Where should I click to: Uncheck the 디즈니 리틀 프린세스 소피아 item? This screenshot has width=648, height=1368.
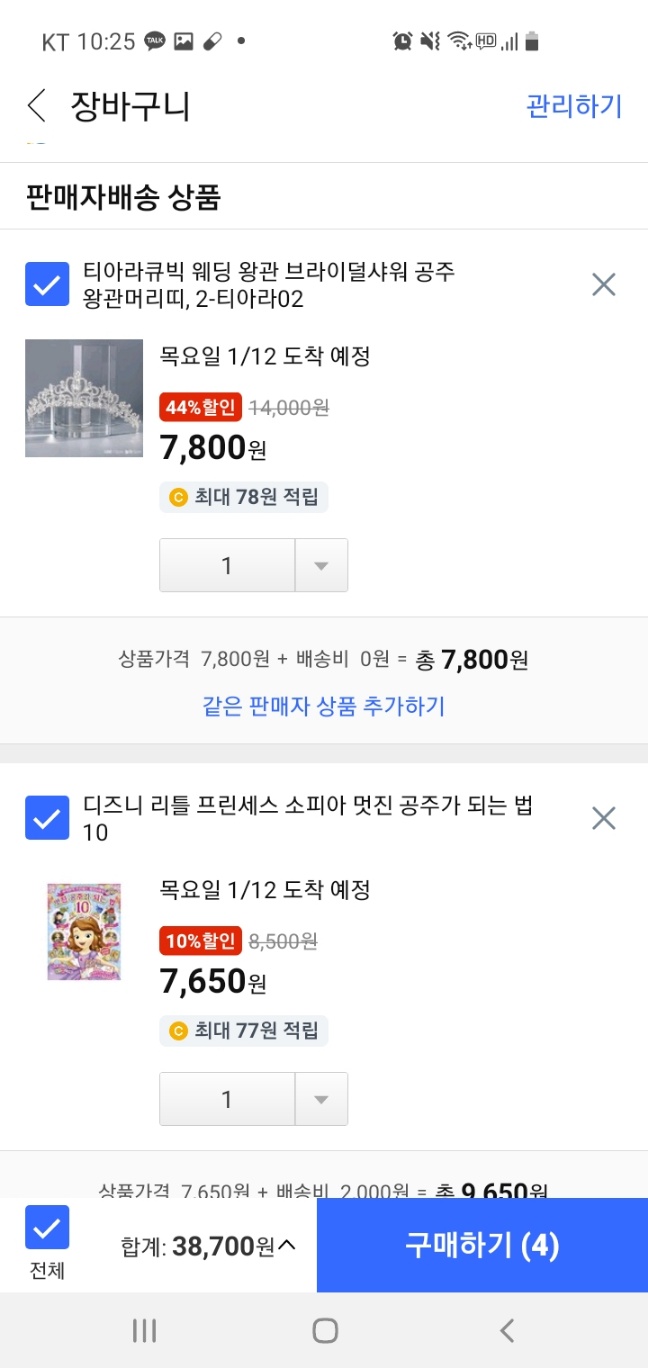[47, 818]
